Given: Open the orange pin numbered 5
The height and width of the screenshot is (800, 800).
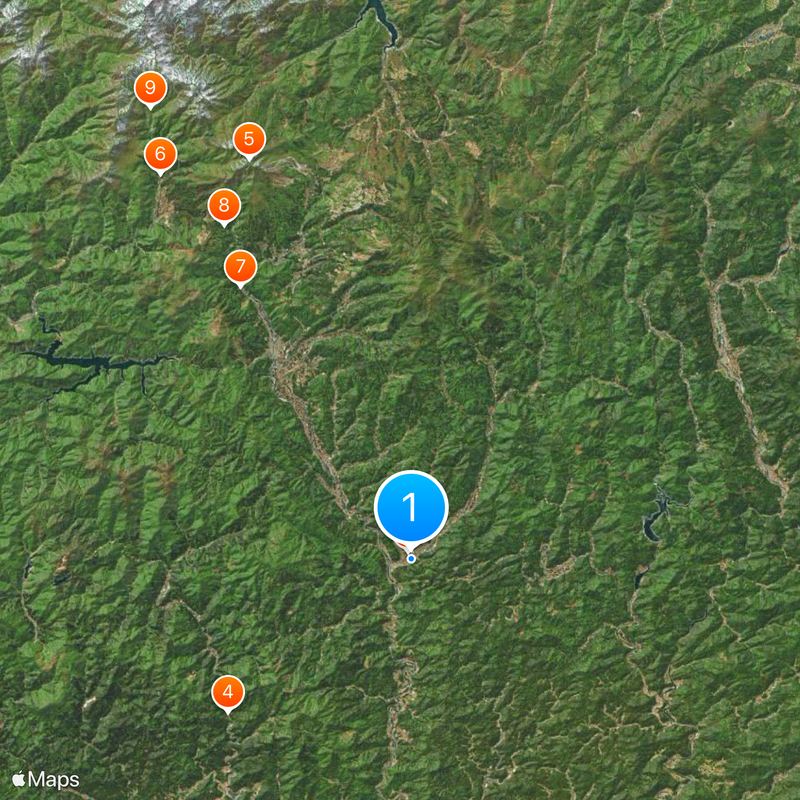Looking at the screenshot, I should tap(249, 140).
